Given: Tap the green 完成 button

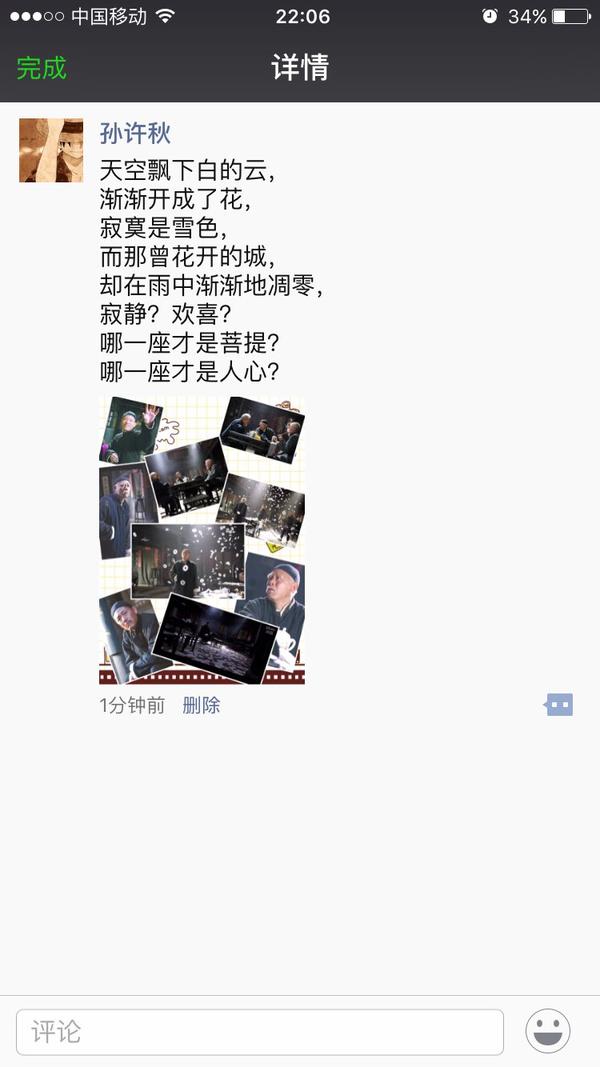Looking at the screenshot, I should [x=41, y=68].
